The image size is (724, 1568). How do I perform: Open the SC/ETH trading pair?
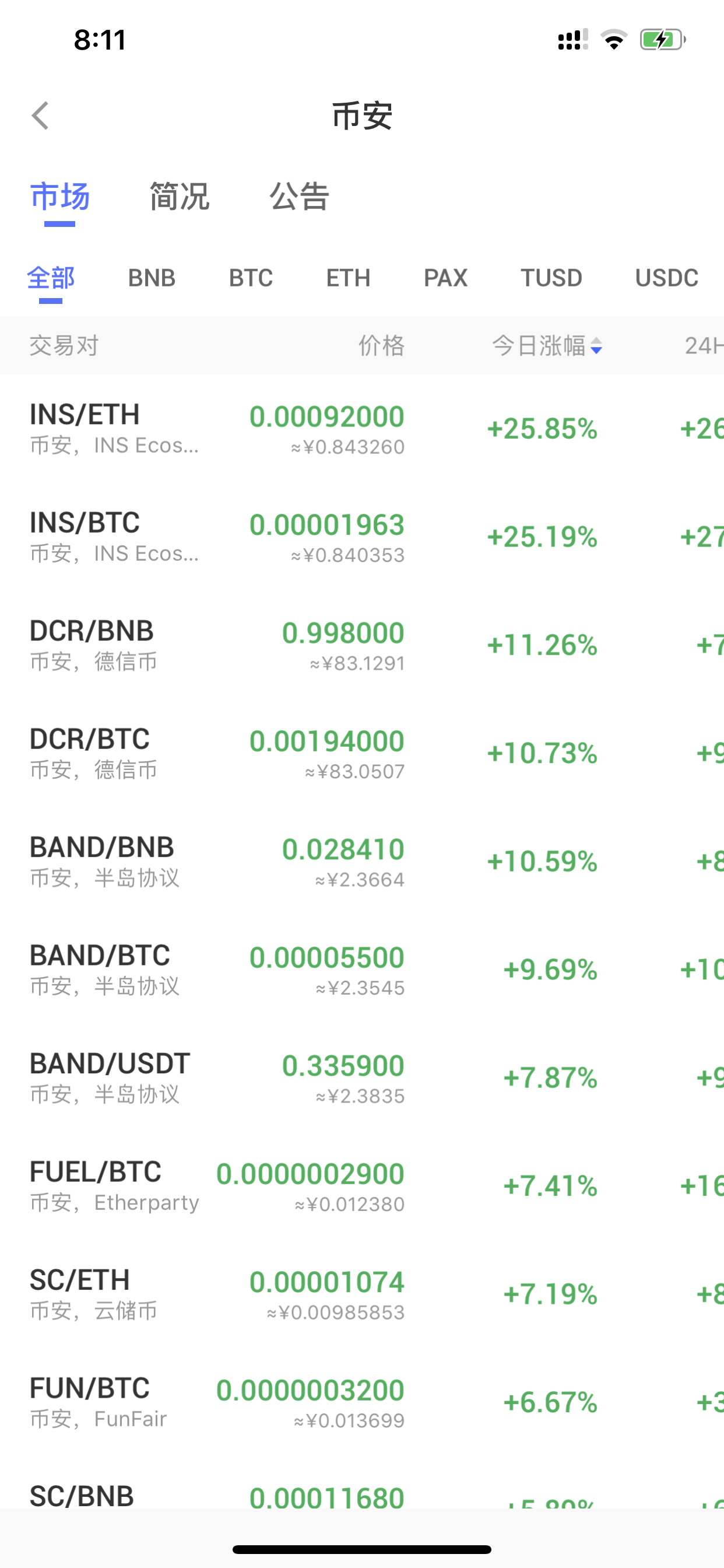pos(362,1294)
